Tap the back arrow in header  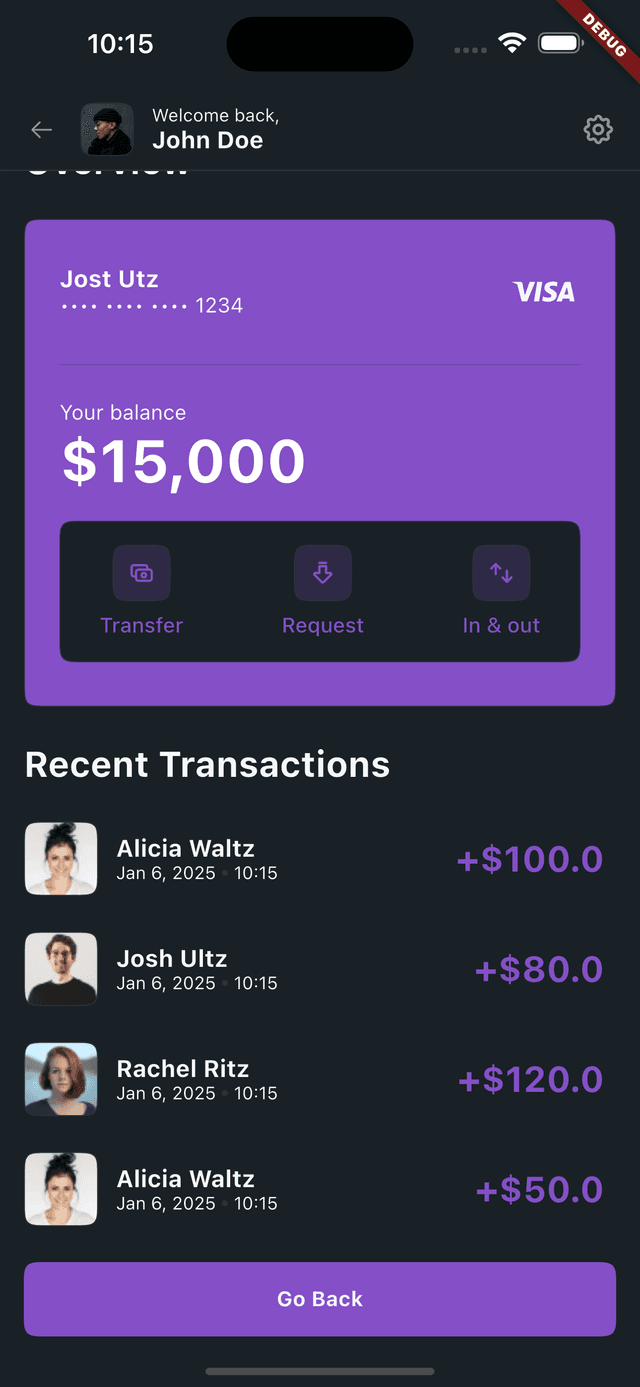point(41,130)
